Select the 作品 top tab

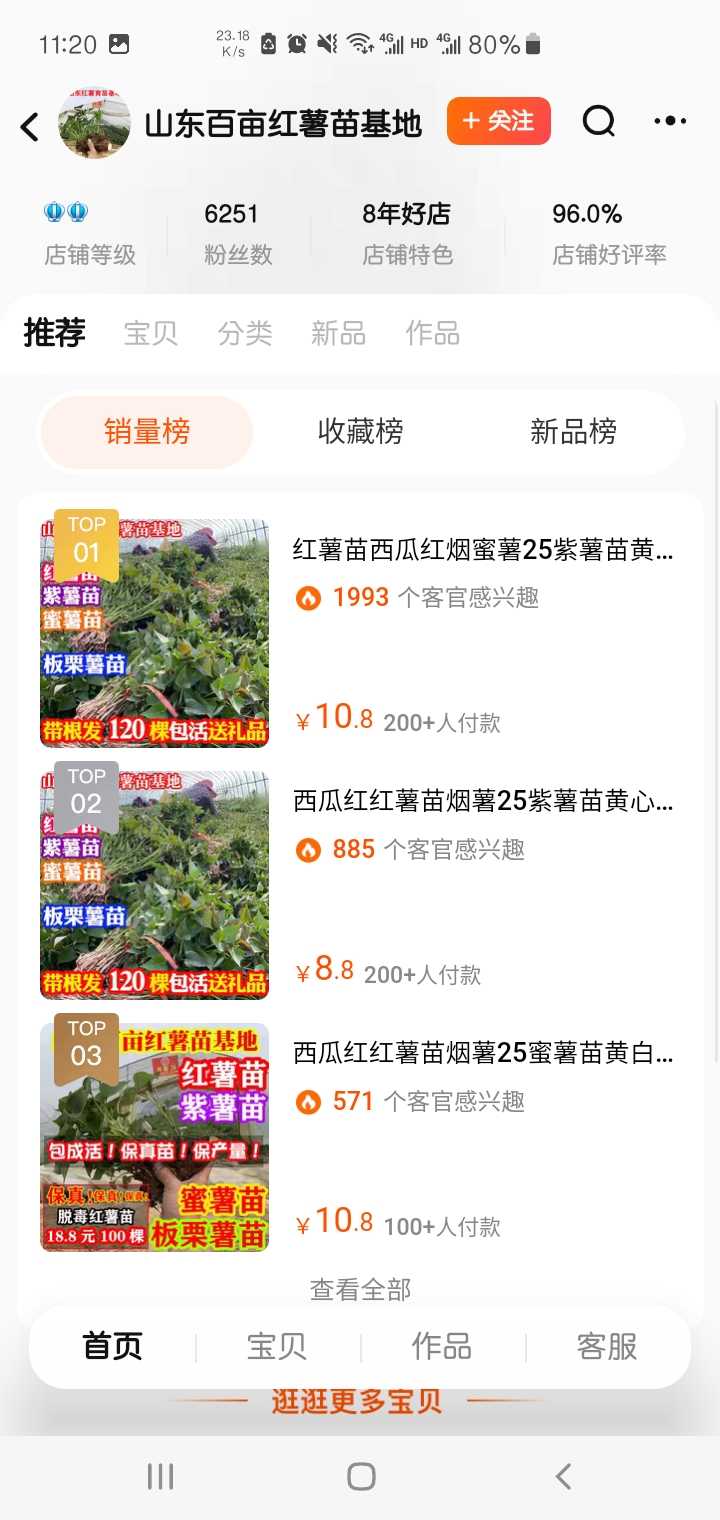[x=432, y=333]
